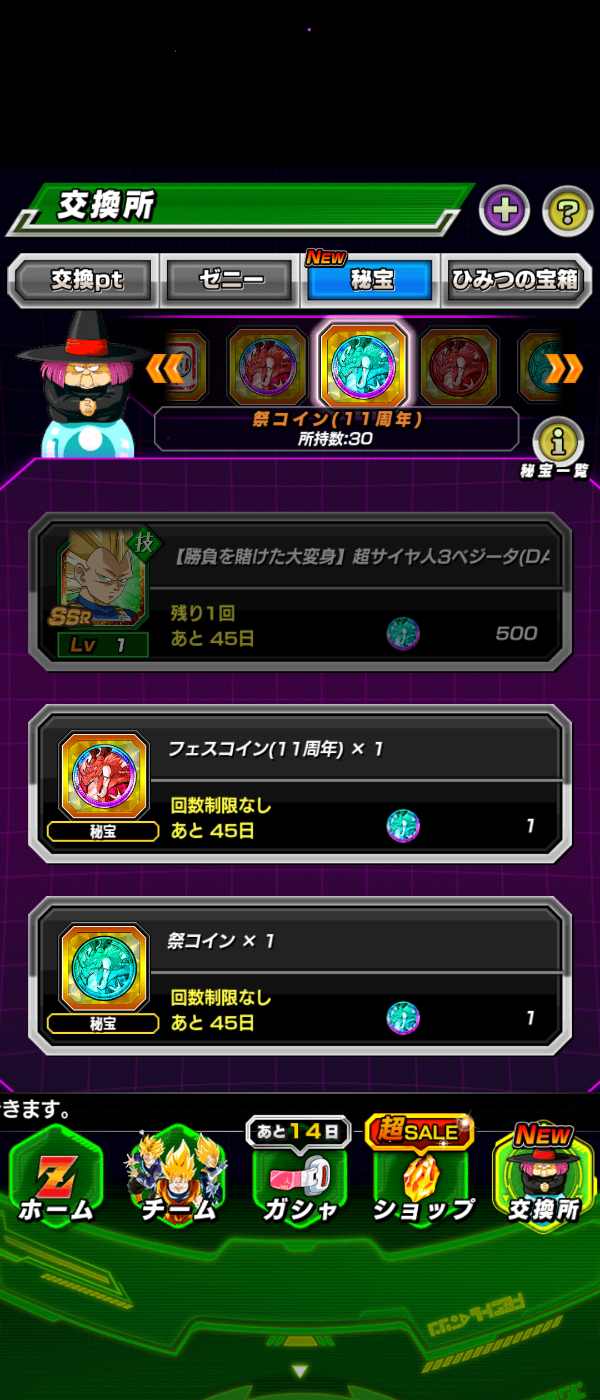Open the ショップ section
This screenshot has width=600, height=1400.
tap(422, 1180)
